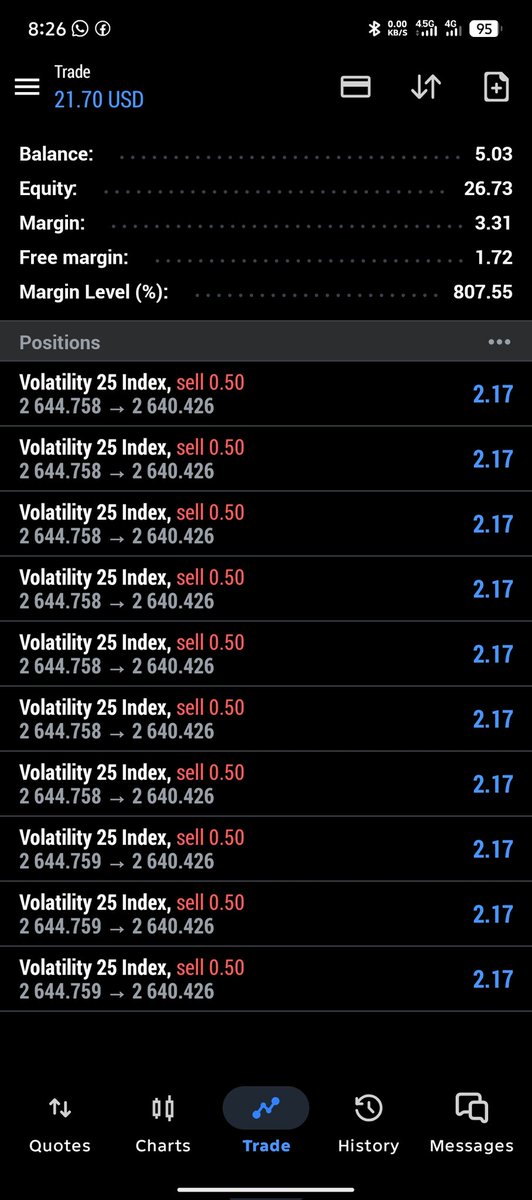The height and width of the screenshot is (1200, 532).
Task: Go to the History tab
Action: pyautogui.click(x=368, y=1124)
